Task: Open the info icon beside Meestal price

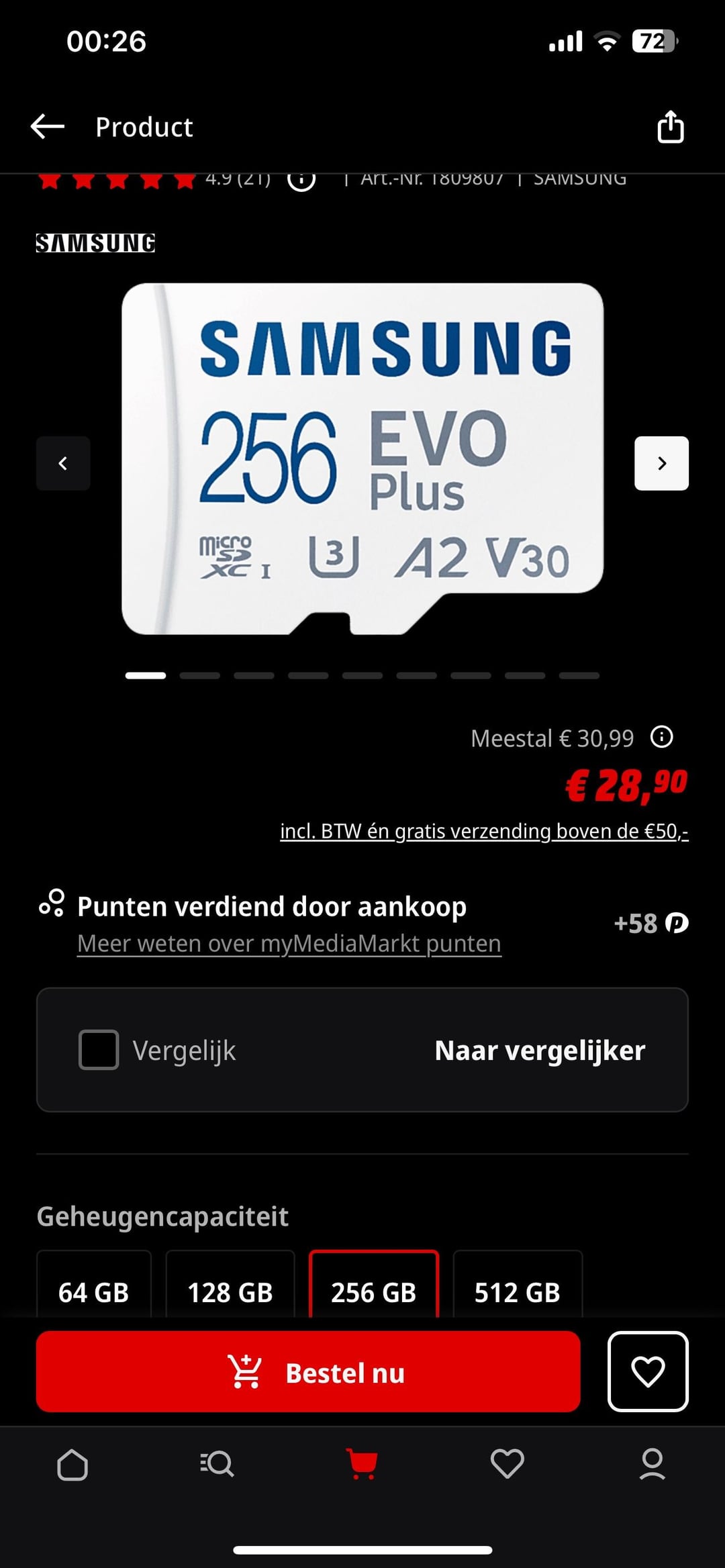Action: [661, 737]
